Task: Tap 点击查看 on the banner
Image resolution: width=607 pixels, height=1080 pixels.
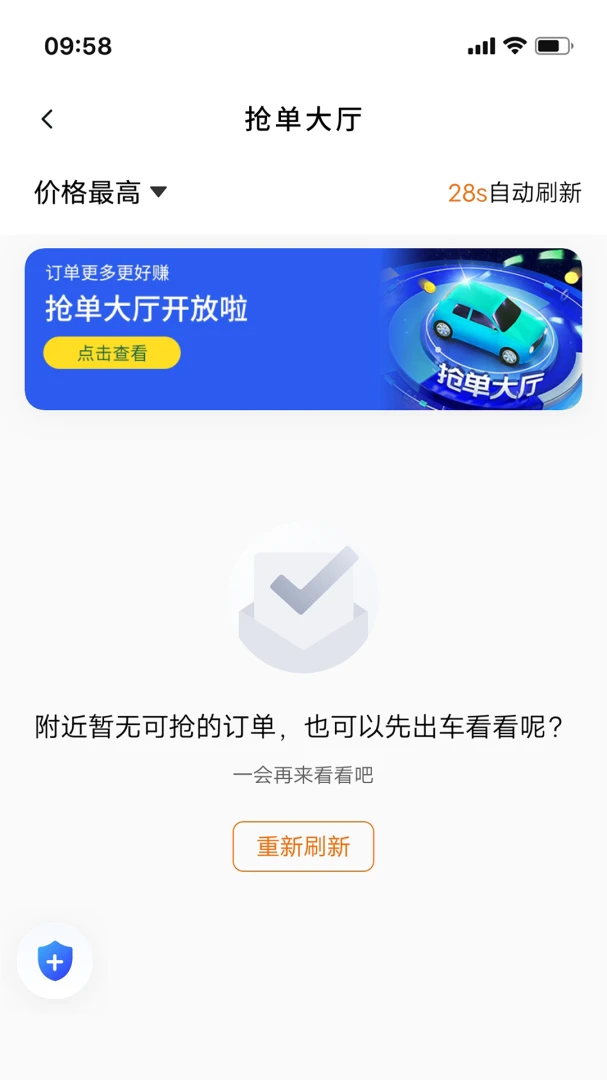Action: tap(112, 353)
